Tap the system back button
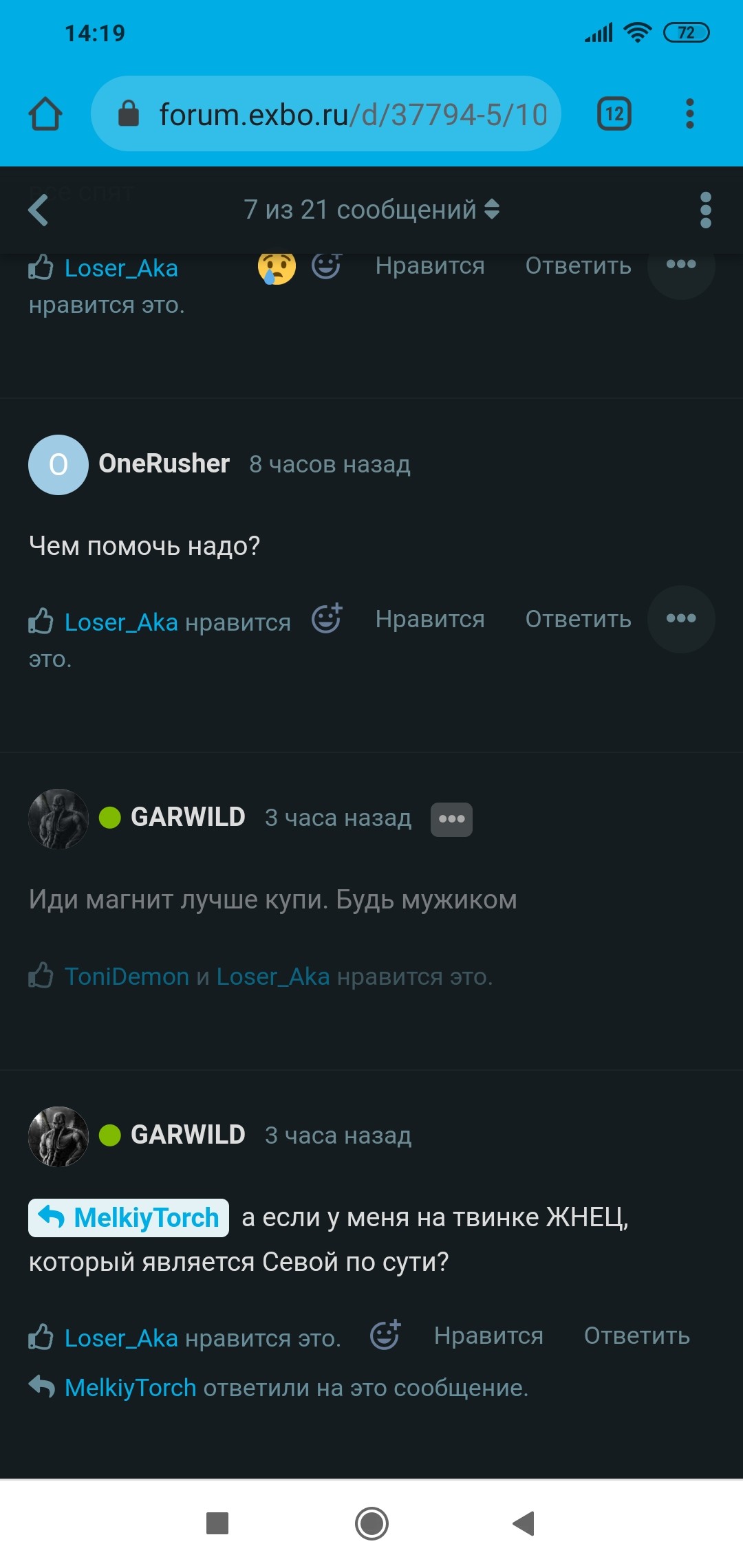This screenshot has height=1568, width=743. (524, 1523)
